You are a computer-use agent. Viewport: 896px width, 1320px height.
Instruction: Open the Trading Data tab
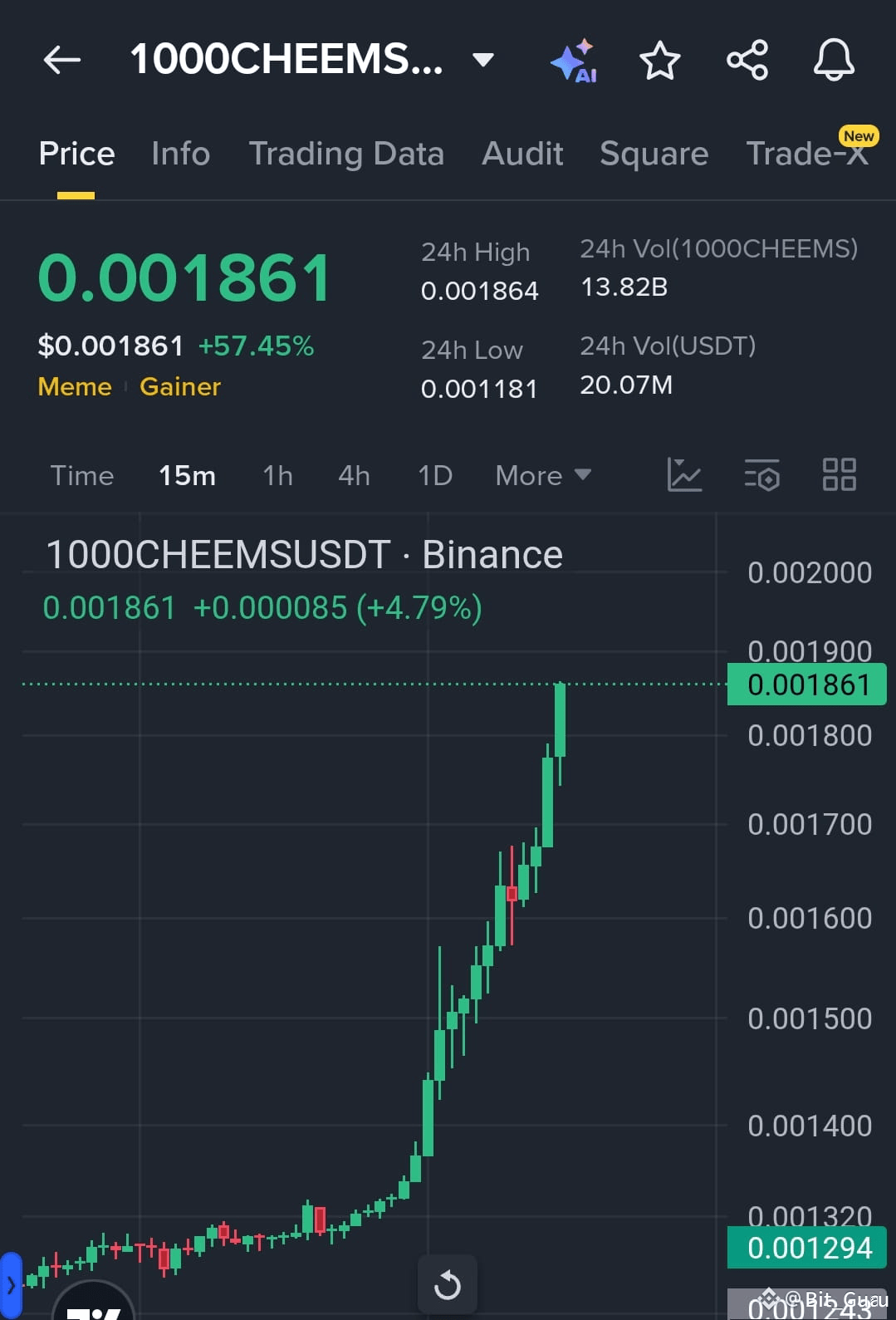coord(346,153)
